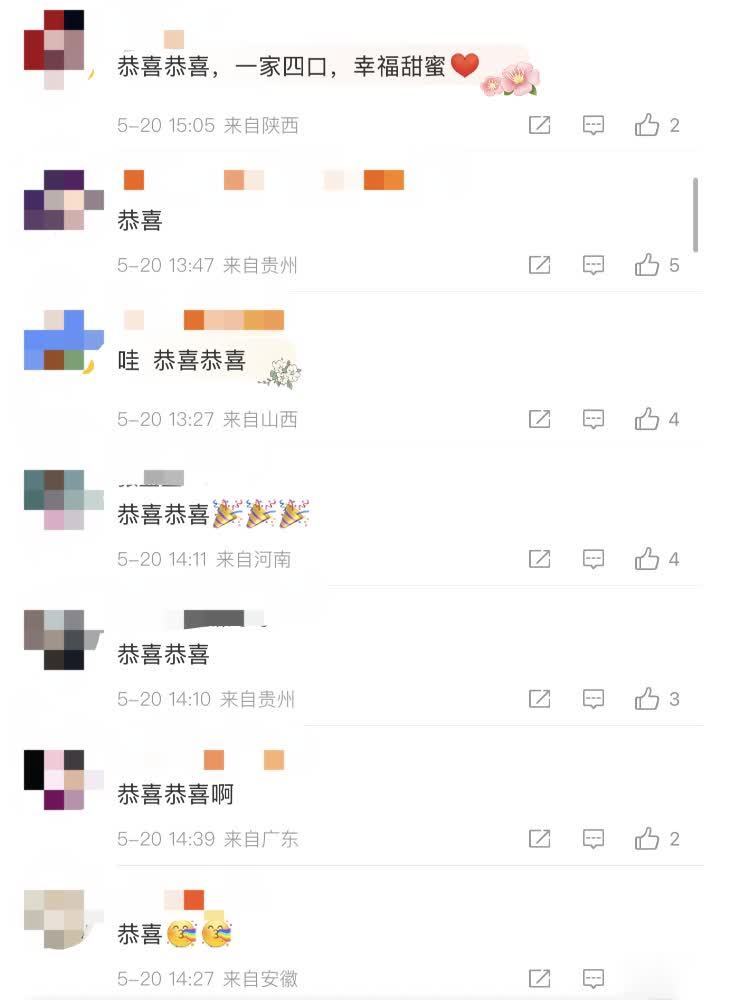Repost the comment from 广东

(x=540, y=839)
